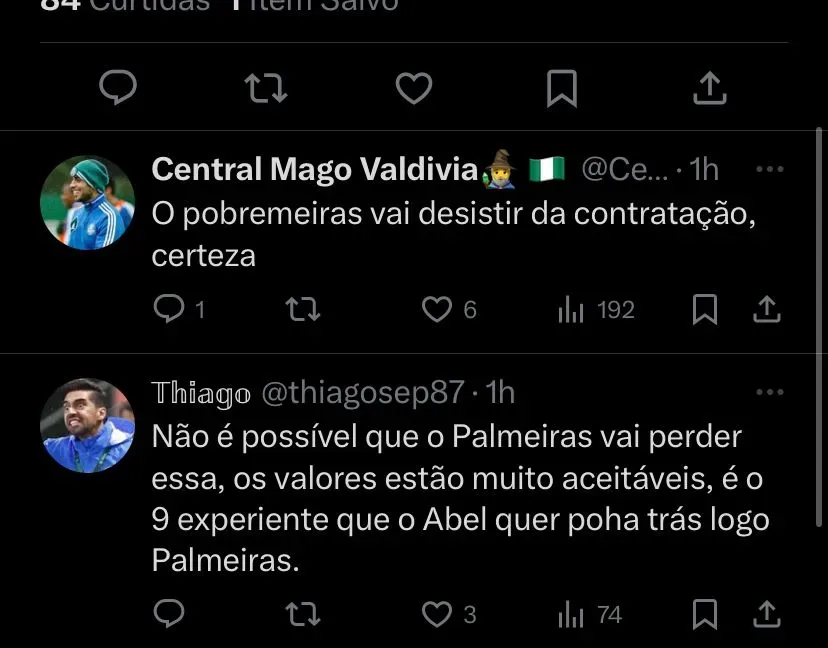This screenshot has height=648, width=828.
Task: Bookmark the main post
Action: [561, 89]
